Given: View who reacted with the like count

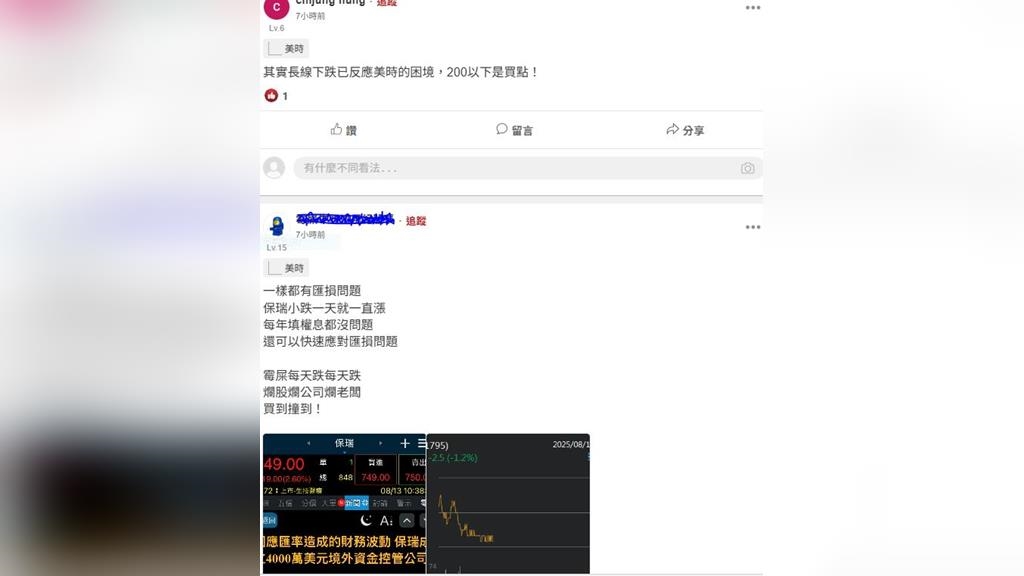Looking at the screenshot, I should pos(276,96).
